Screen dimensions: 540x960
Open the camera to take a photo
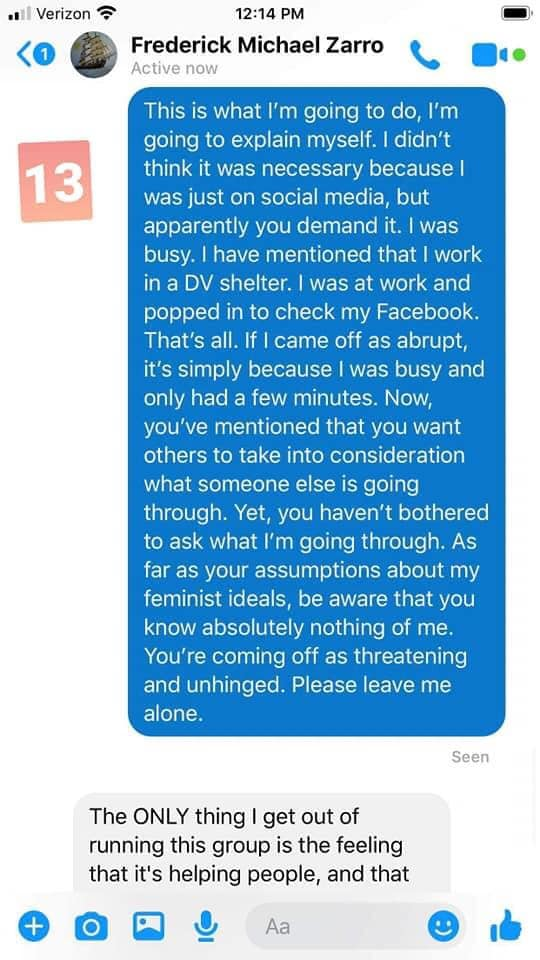pos(91,927)
